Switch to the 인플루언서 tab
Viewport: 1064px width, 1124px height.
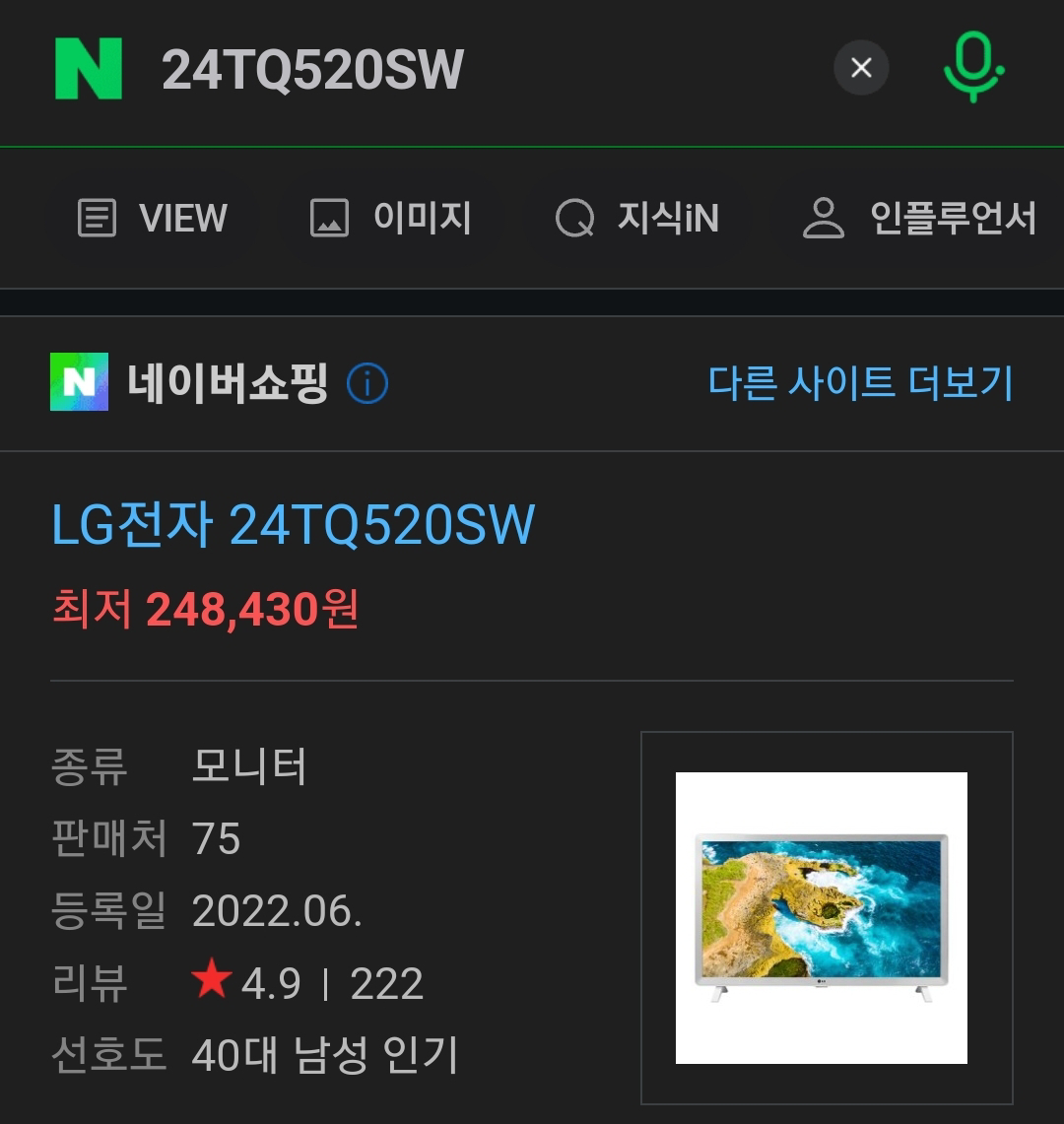920,218
